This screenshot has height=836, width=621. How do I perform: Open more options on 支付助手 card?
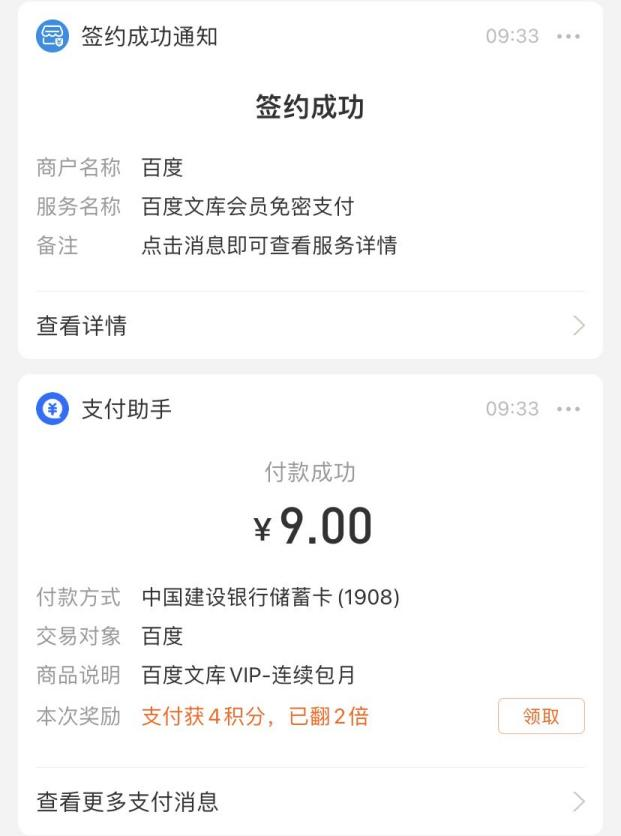click(568, 409)
